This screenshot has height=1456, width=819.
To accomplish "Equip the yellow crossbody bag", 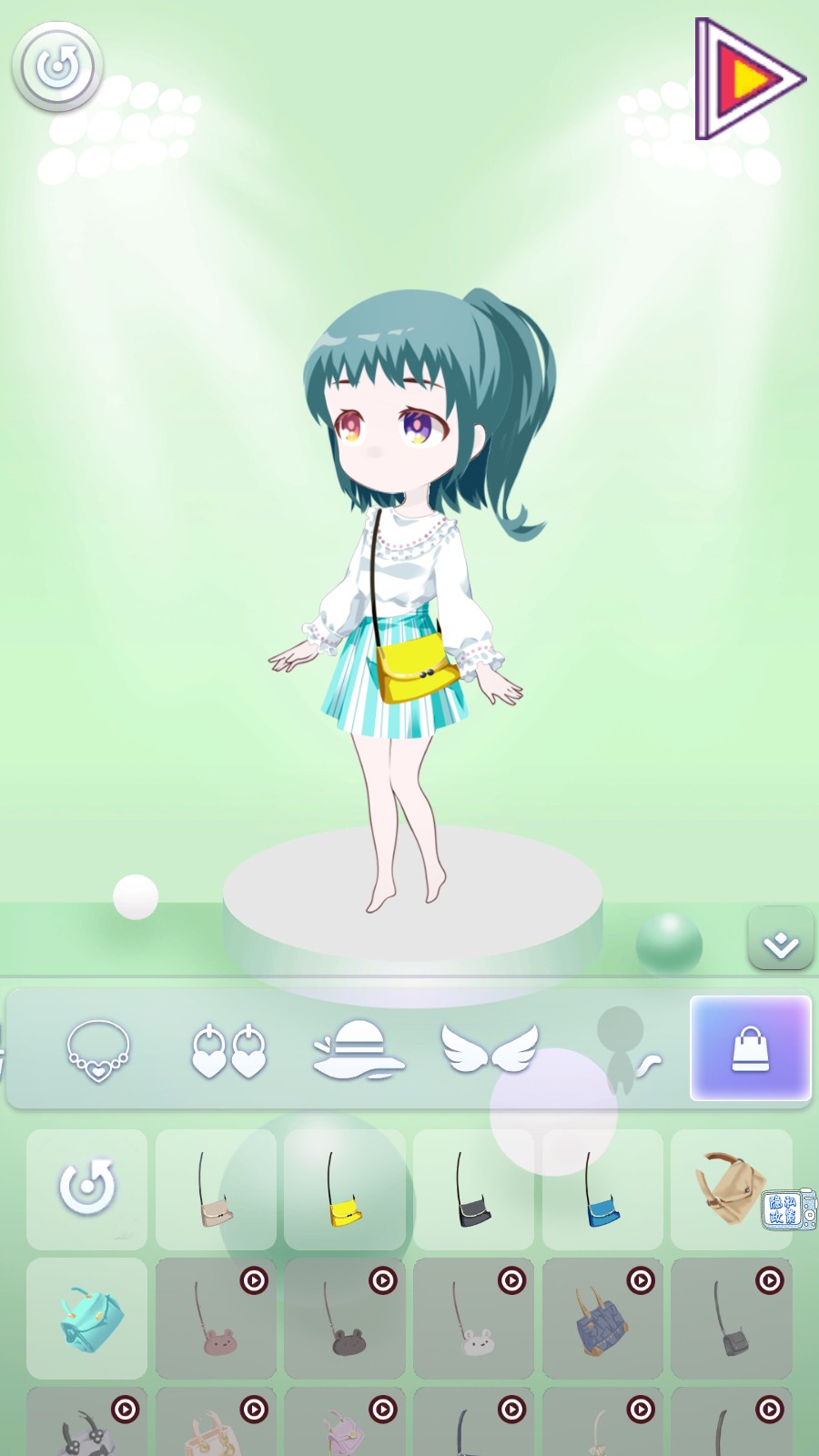I will click(344, 1189).
